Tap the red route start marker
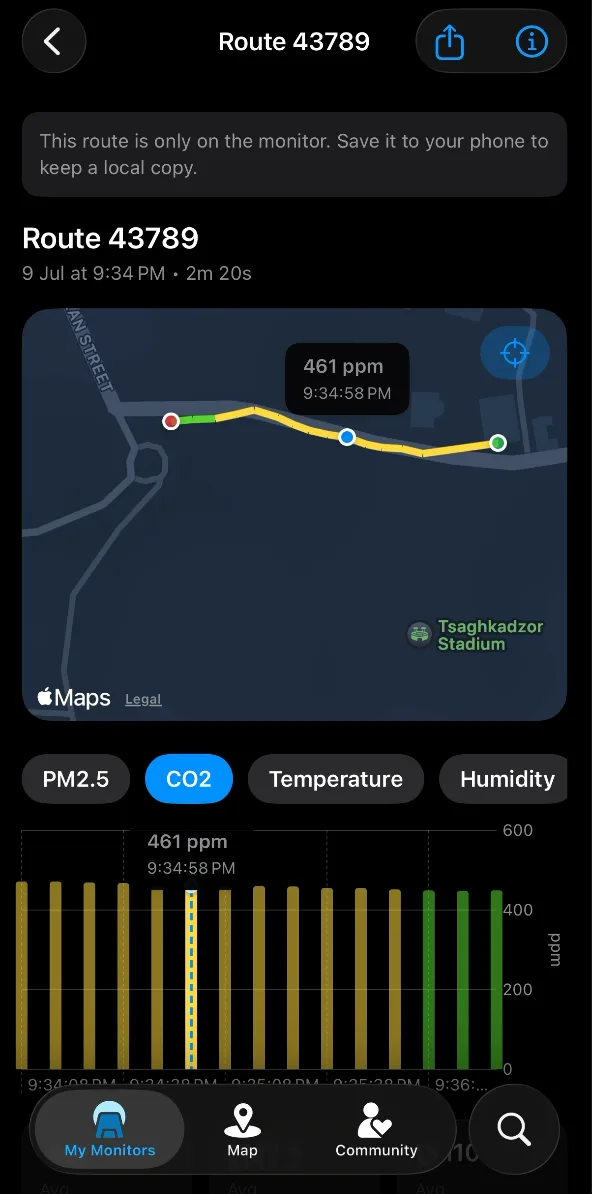 tap(171, 421)
